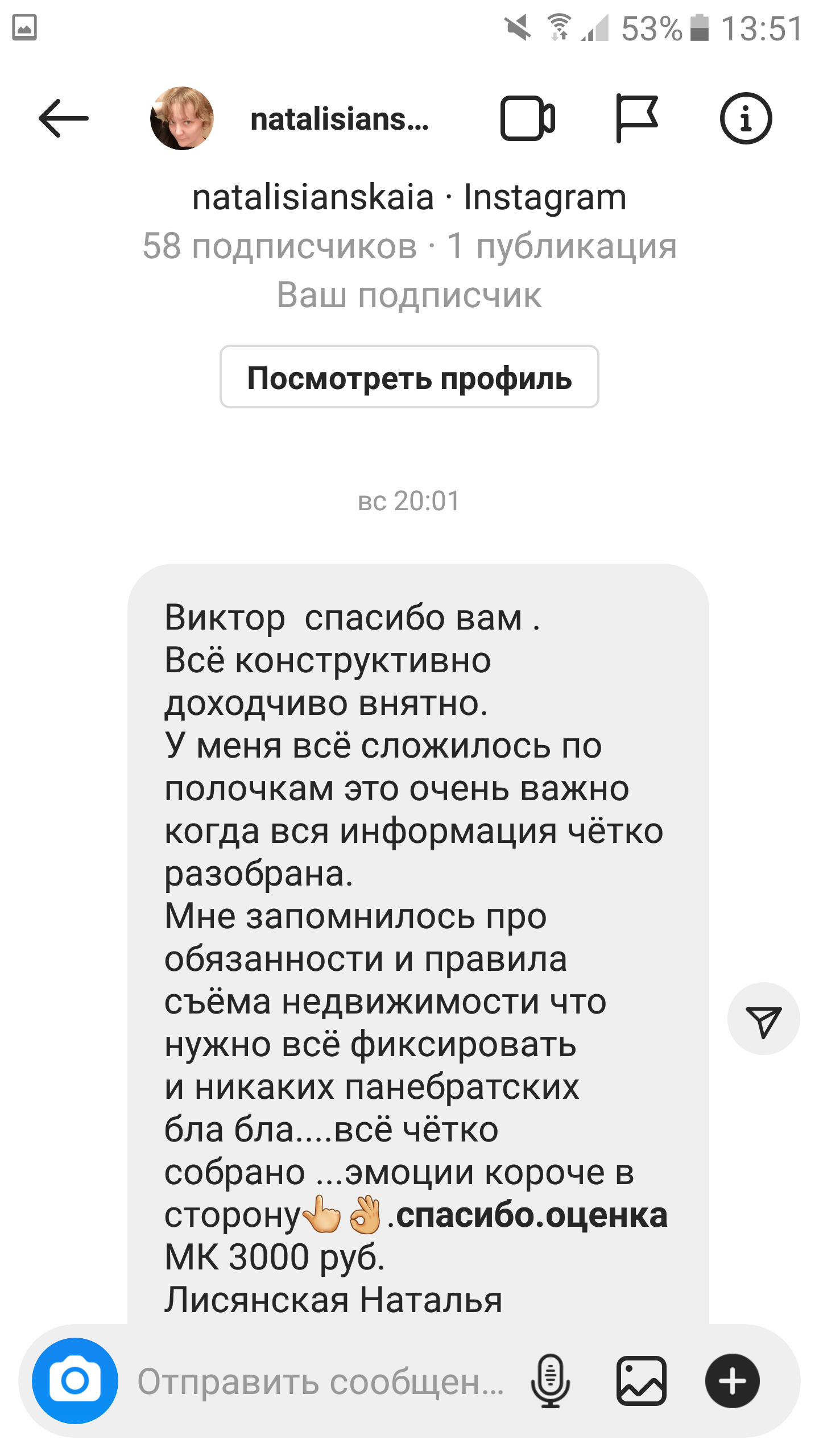Go back using the arrow
819x1456 pixels.
(64, 118)
